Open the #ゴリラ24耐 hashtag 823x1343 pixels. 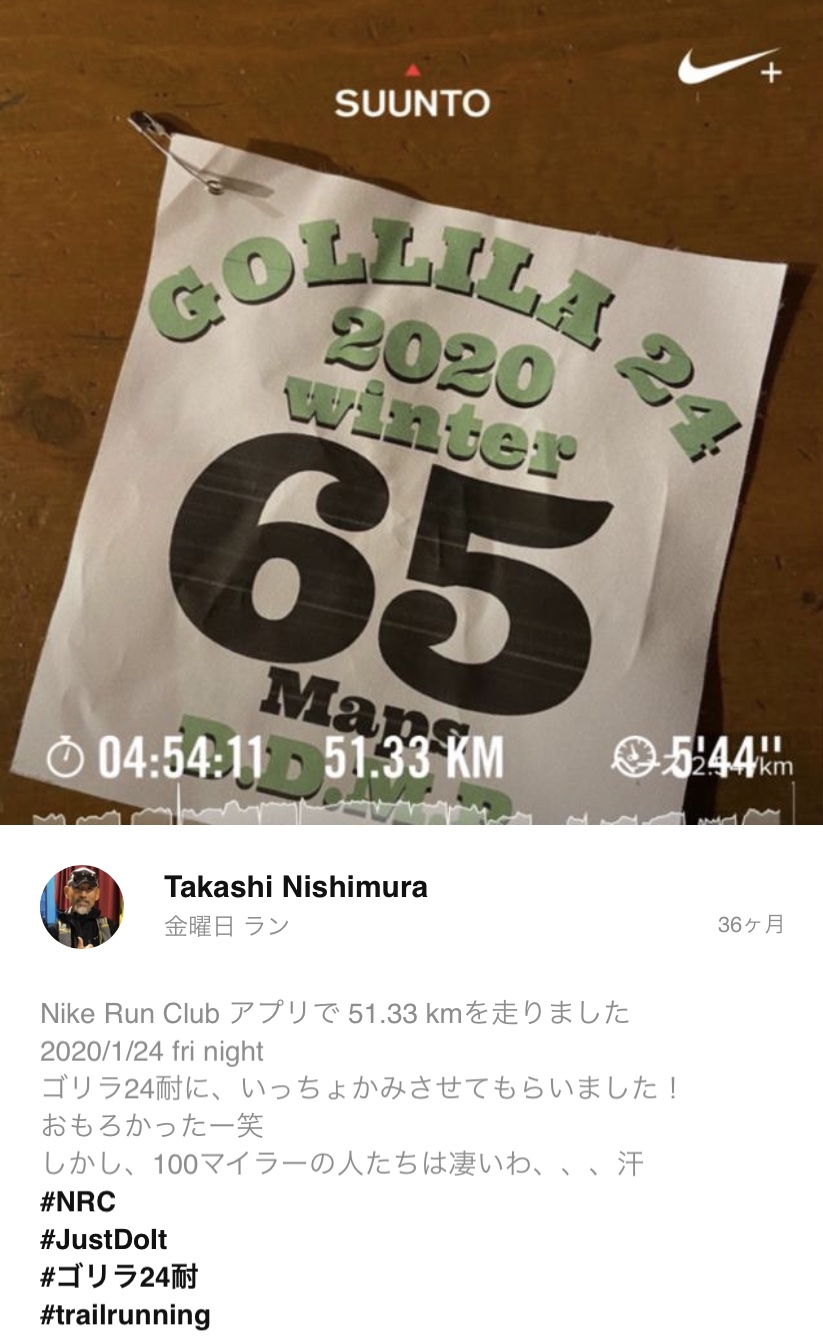pyautogui.click(x=118, y=1277)
